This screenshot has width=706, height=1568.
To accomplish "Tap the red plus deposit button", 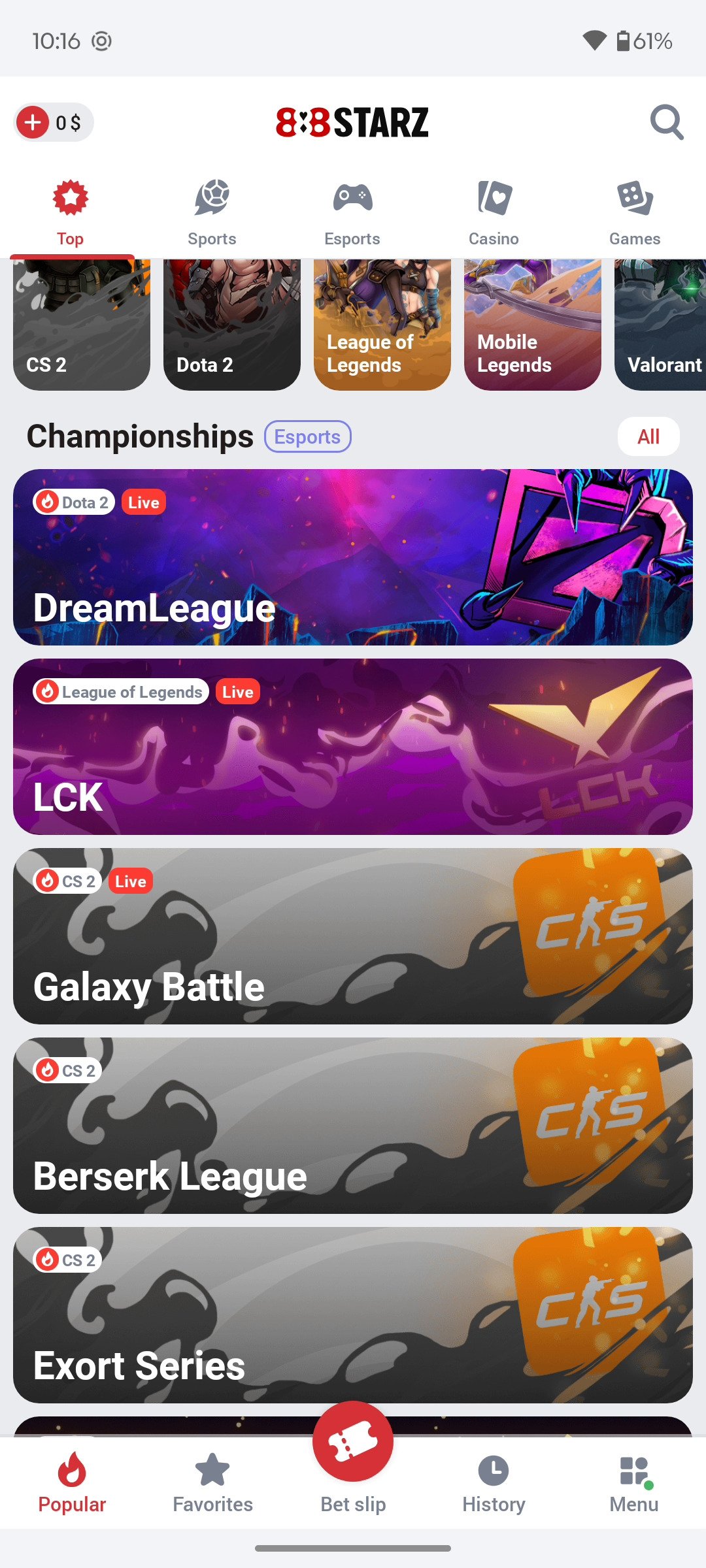I will (33, 122).
